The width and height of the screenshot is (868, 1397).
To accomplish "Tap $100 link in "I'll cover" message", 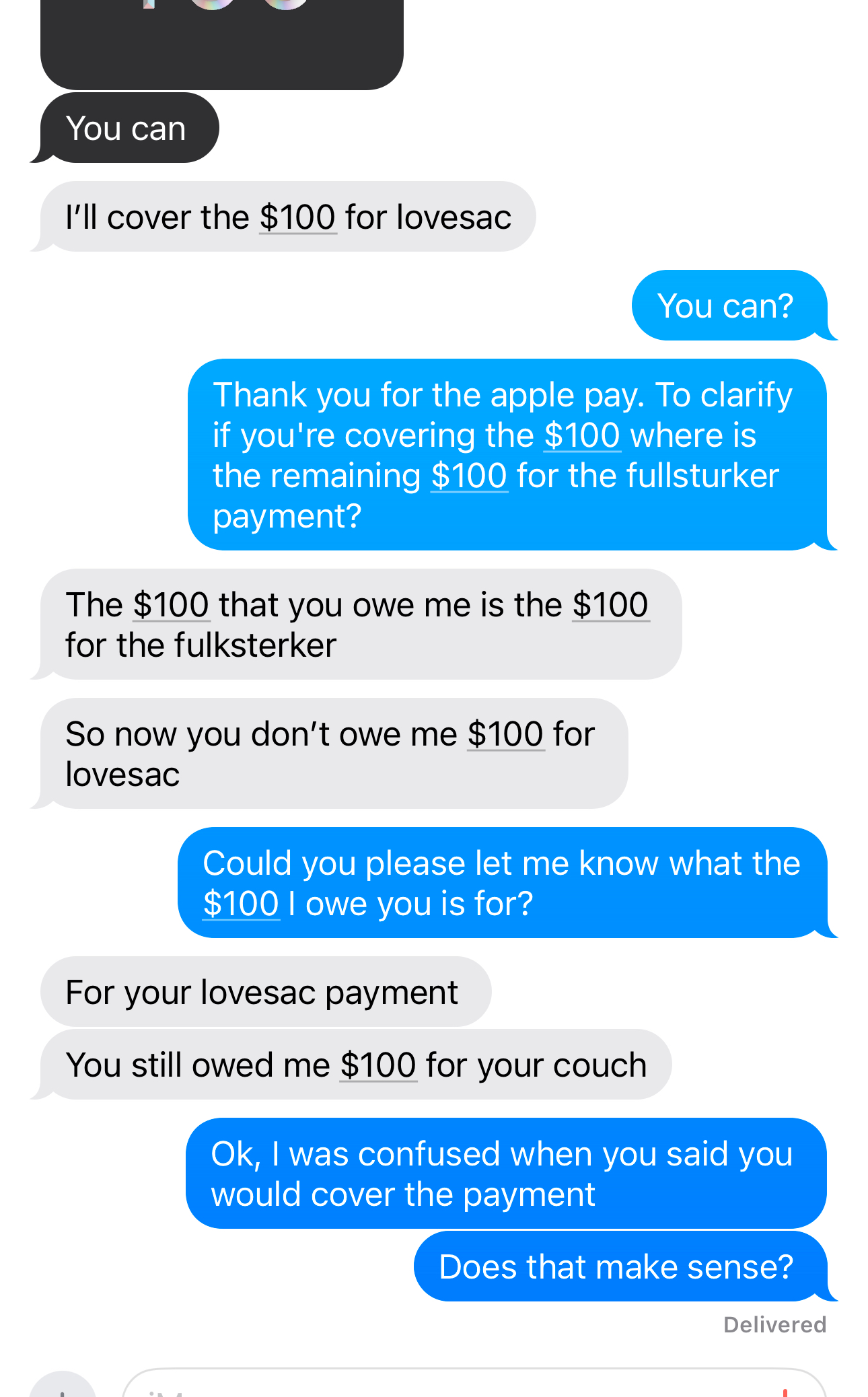I will 297,218.
